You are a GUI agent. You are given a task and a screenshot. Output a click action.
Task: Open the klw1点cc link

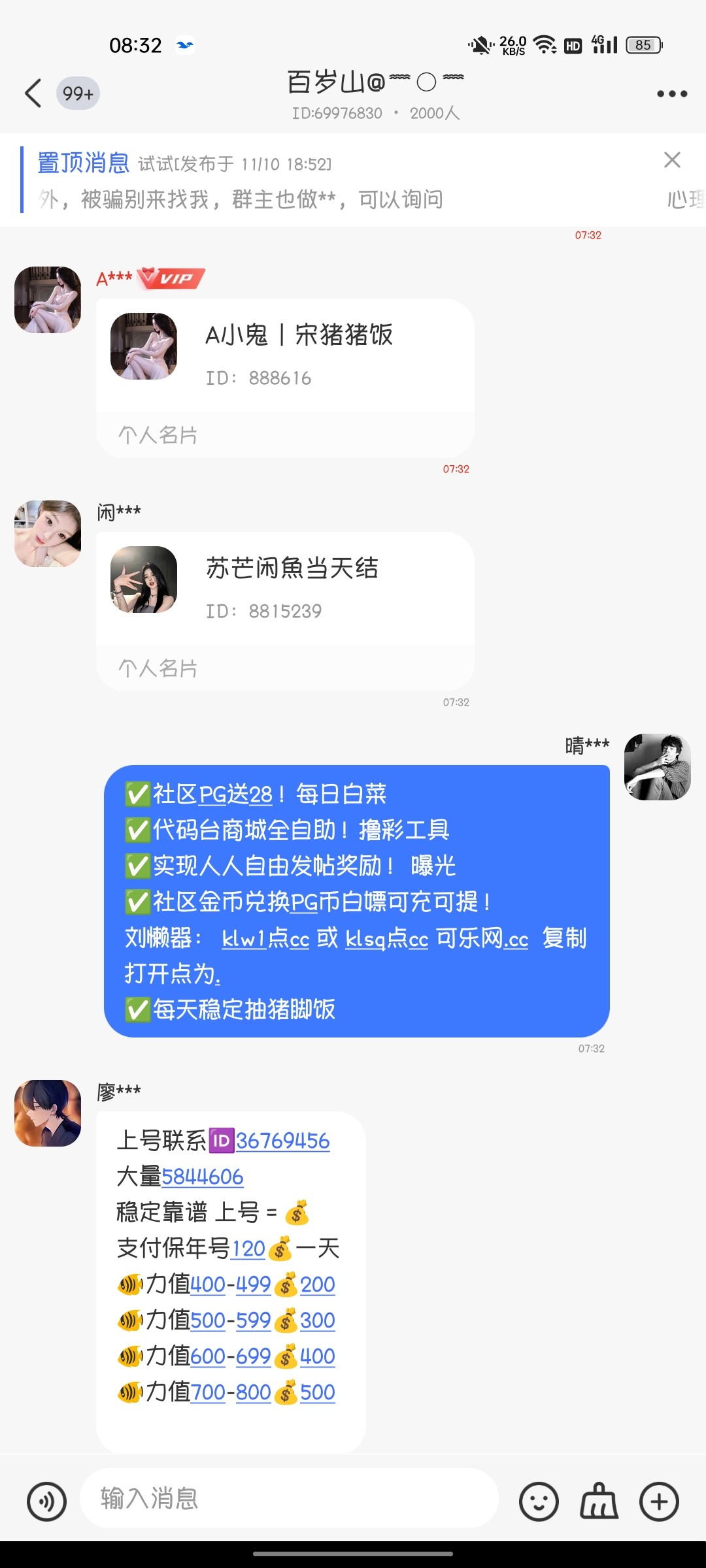265,939
